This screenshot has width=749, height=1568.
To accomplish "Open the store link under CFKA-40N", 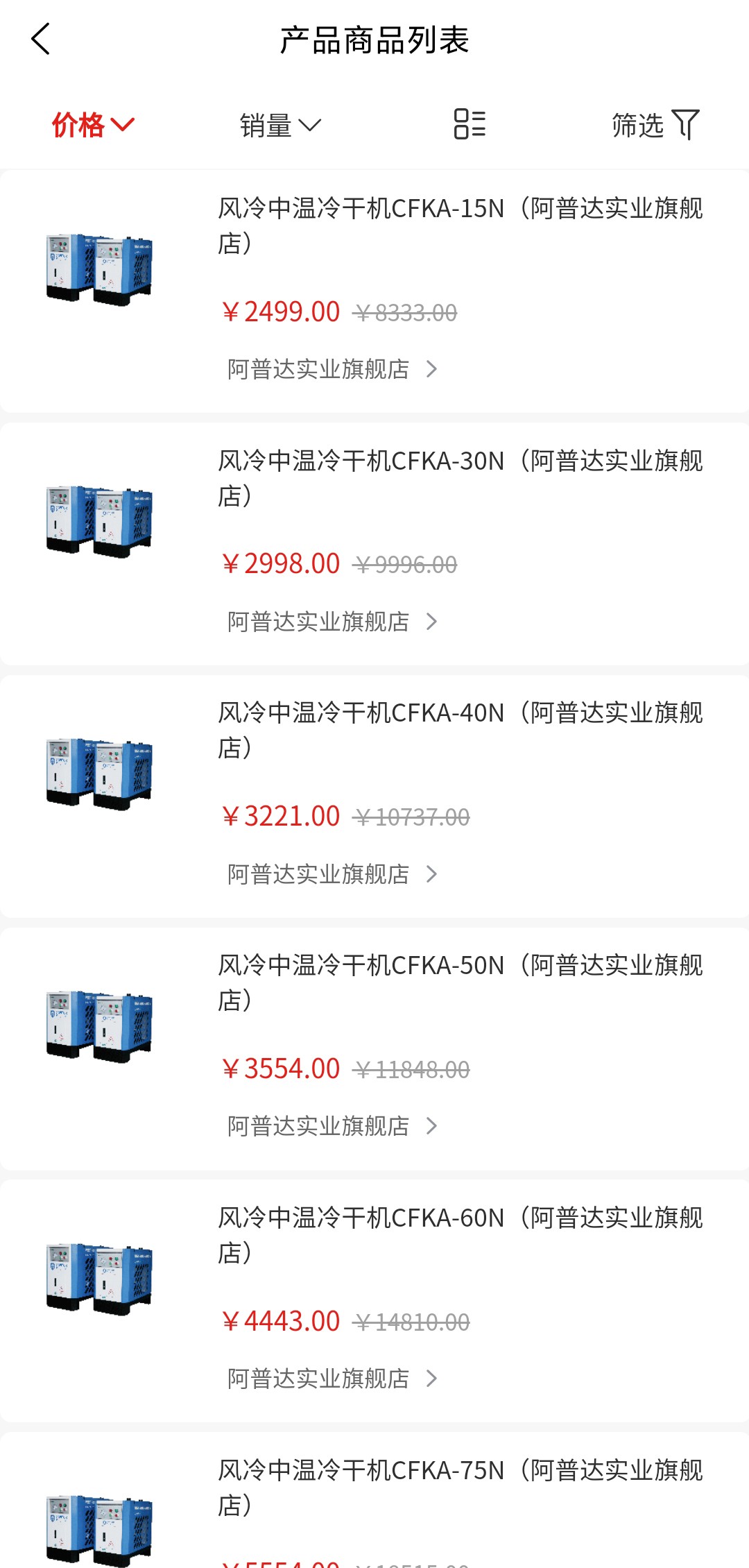I will click(332, 874).
